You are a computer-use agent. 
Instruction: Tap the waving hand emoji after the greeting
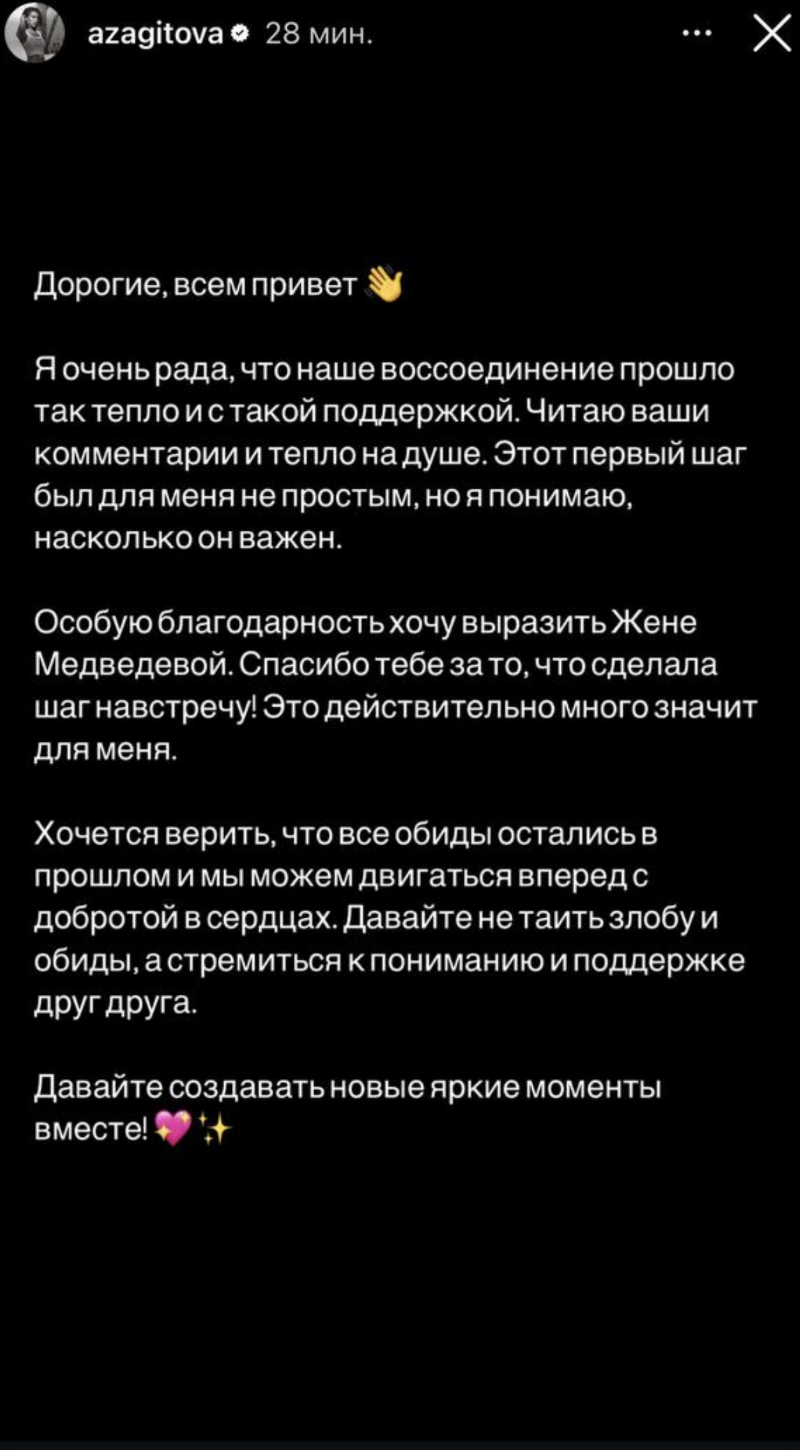click(384, 283)
